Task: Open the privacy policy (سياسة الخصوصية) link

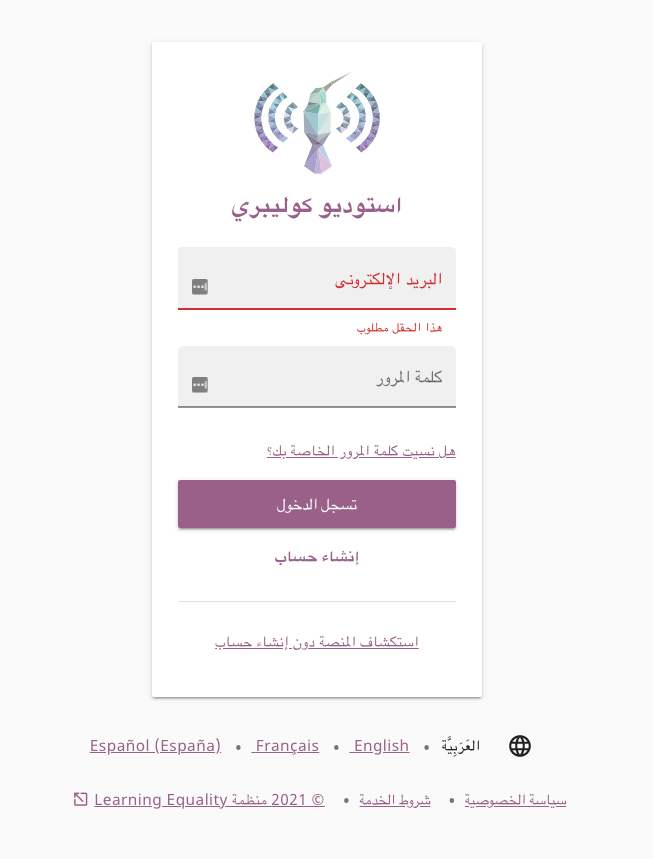Action: [515, 800]
